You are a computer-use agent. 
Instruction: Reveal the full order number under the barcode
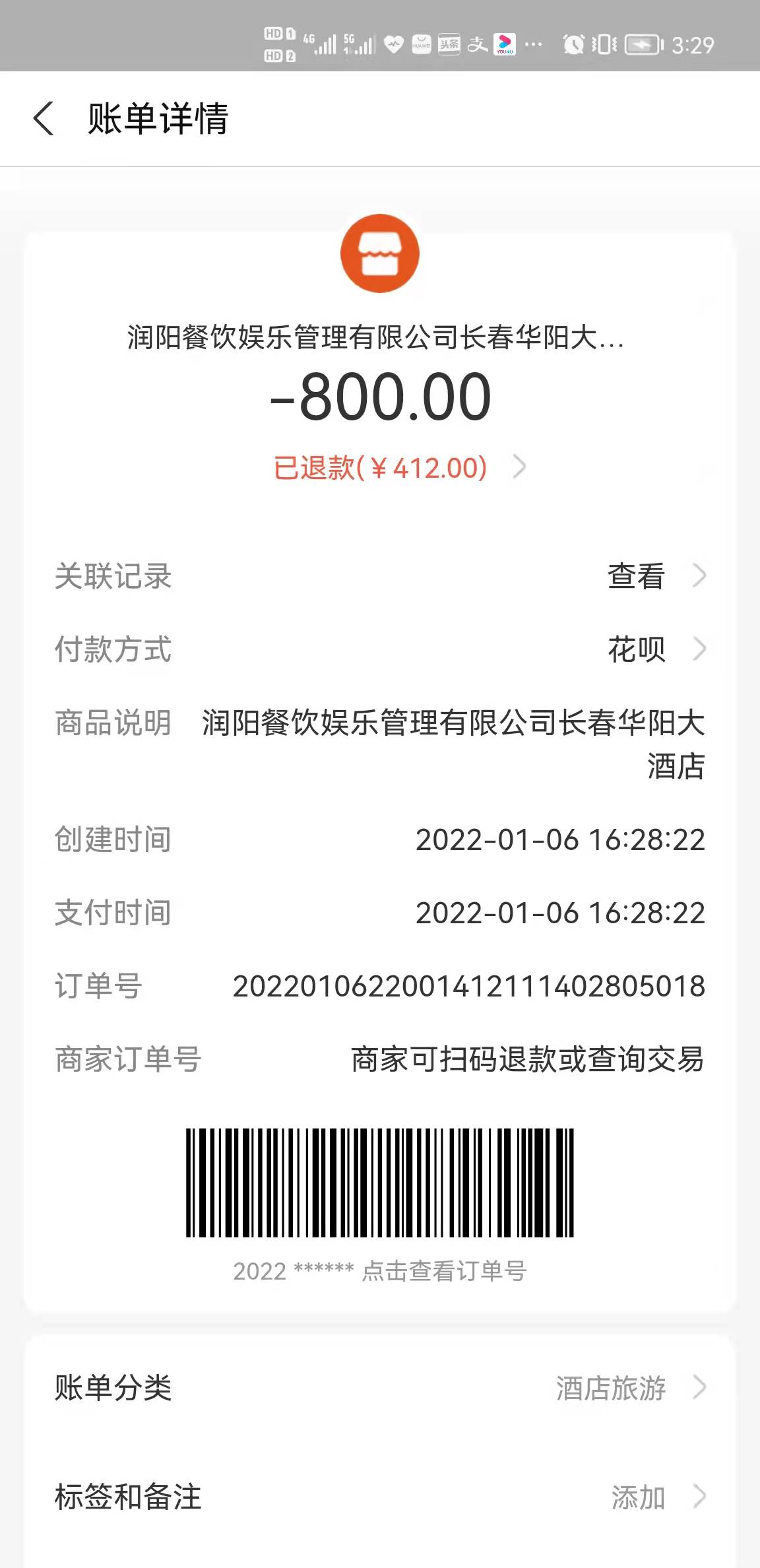click(380, 1270)
